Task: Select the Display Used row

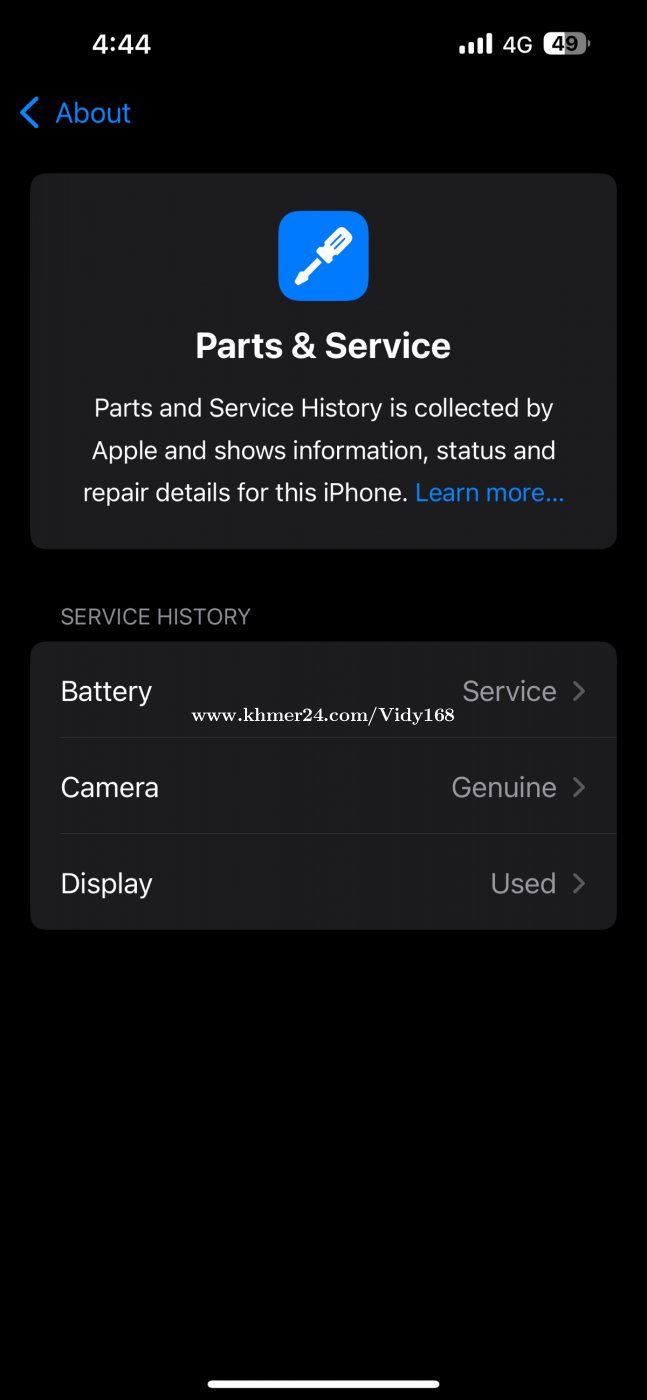Action: click(x=323, y=882)
